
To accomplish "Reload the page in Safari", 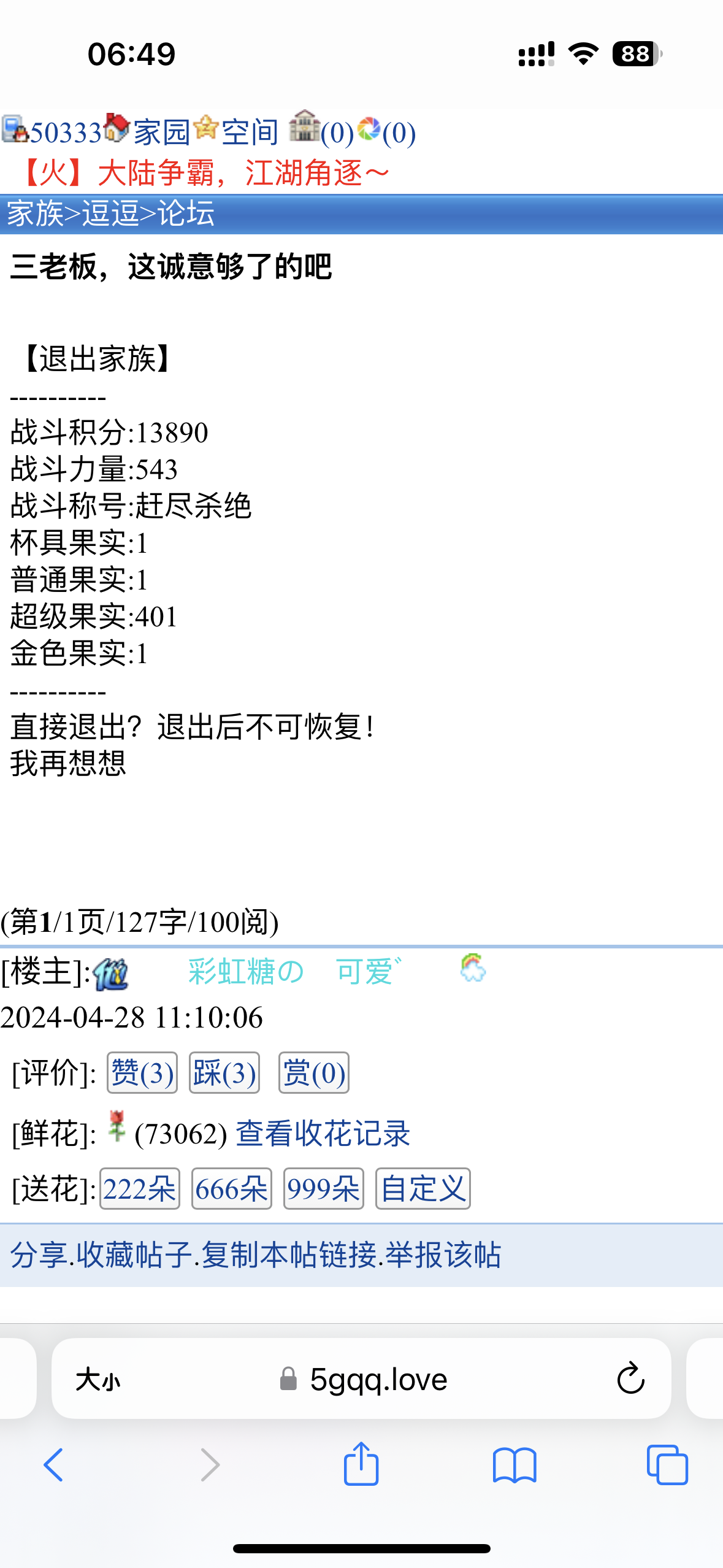I will pyautogui.click(x=630, y=1379).
